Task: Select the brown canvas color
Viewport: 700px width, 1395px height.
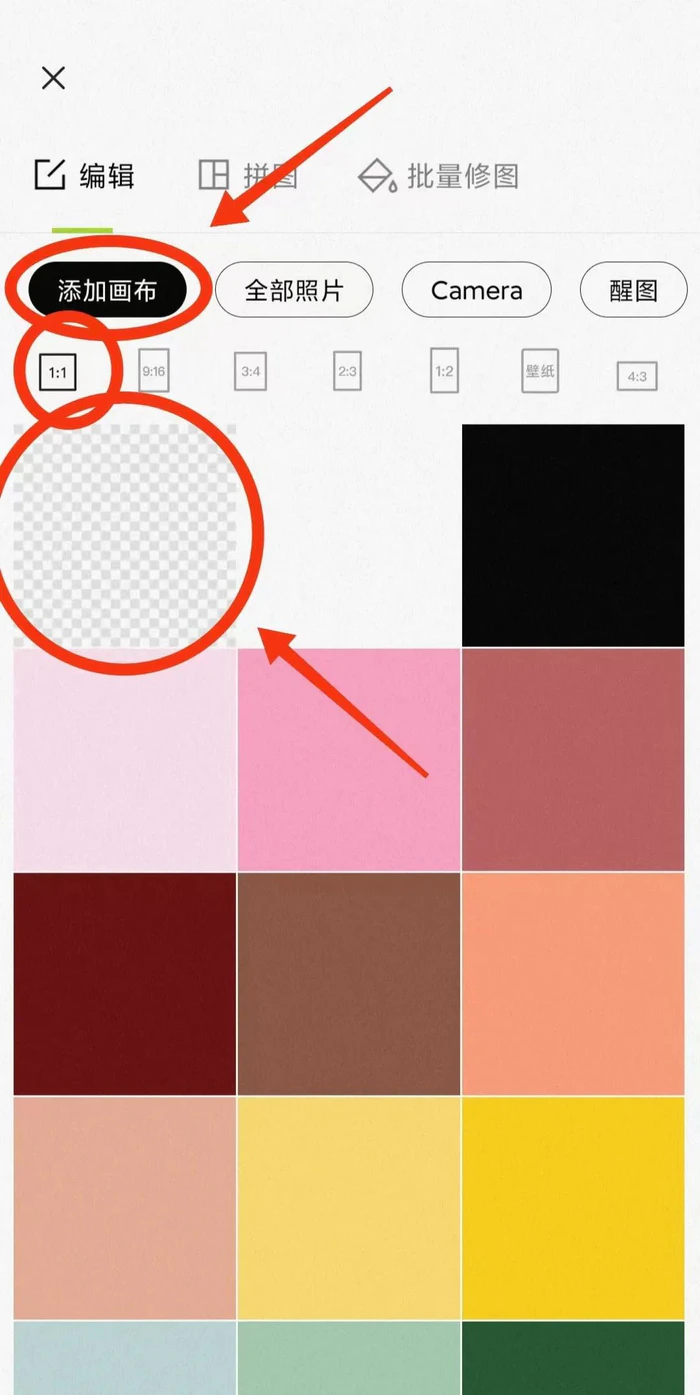Action: click(349, 983)
